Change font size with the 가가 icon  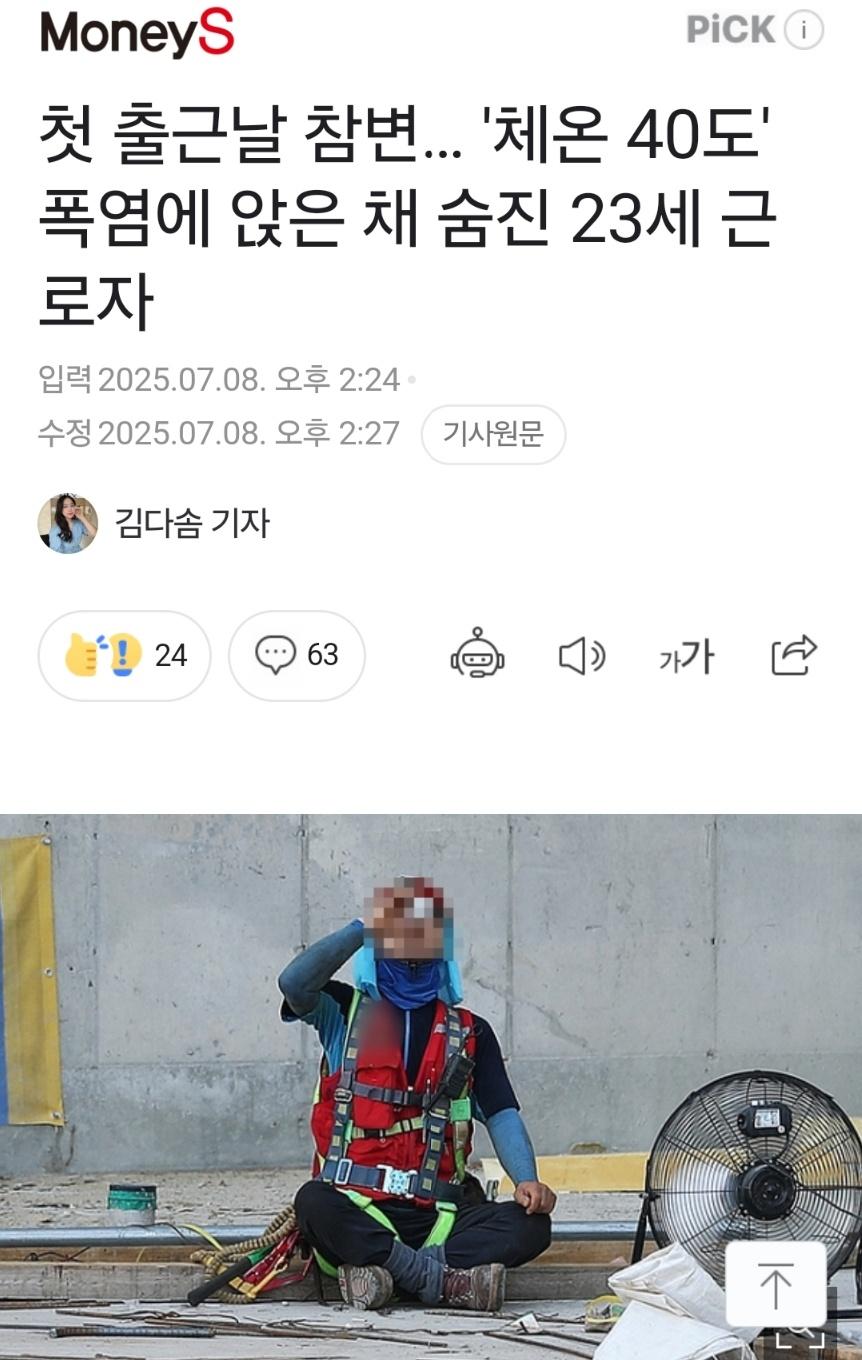tap(687, 657)
